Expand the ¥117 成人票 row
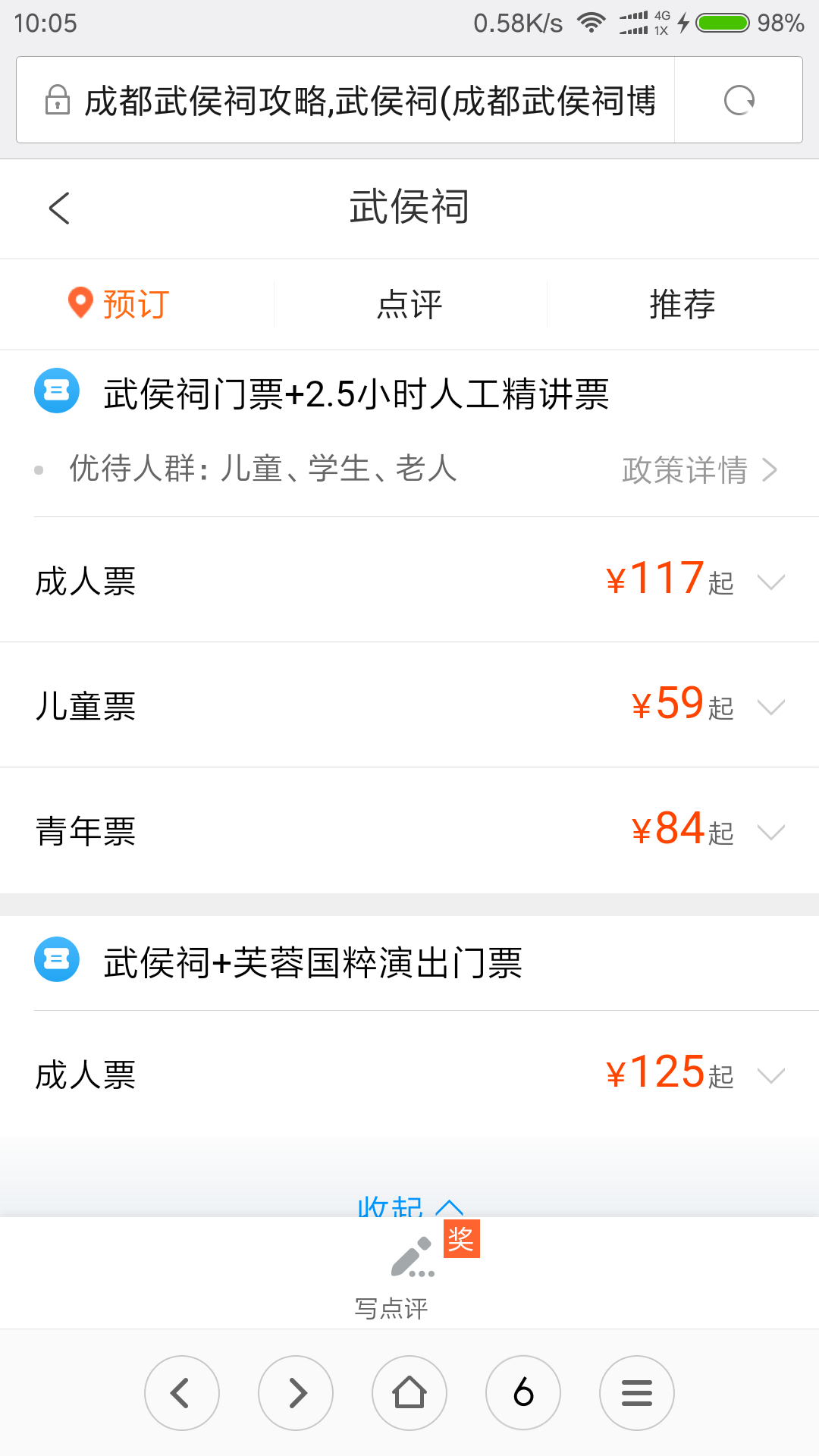 click(409, 580)
